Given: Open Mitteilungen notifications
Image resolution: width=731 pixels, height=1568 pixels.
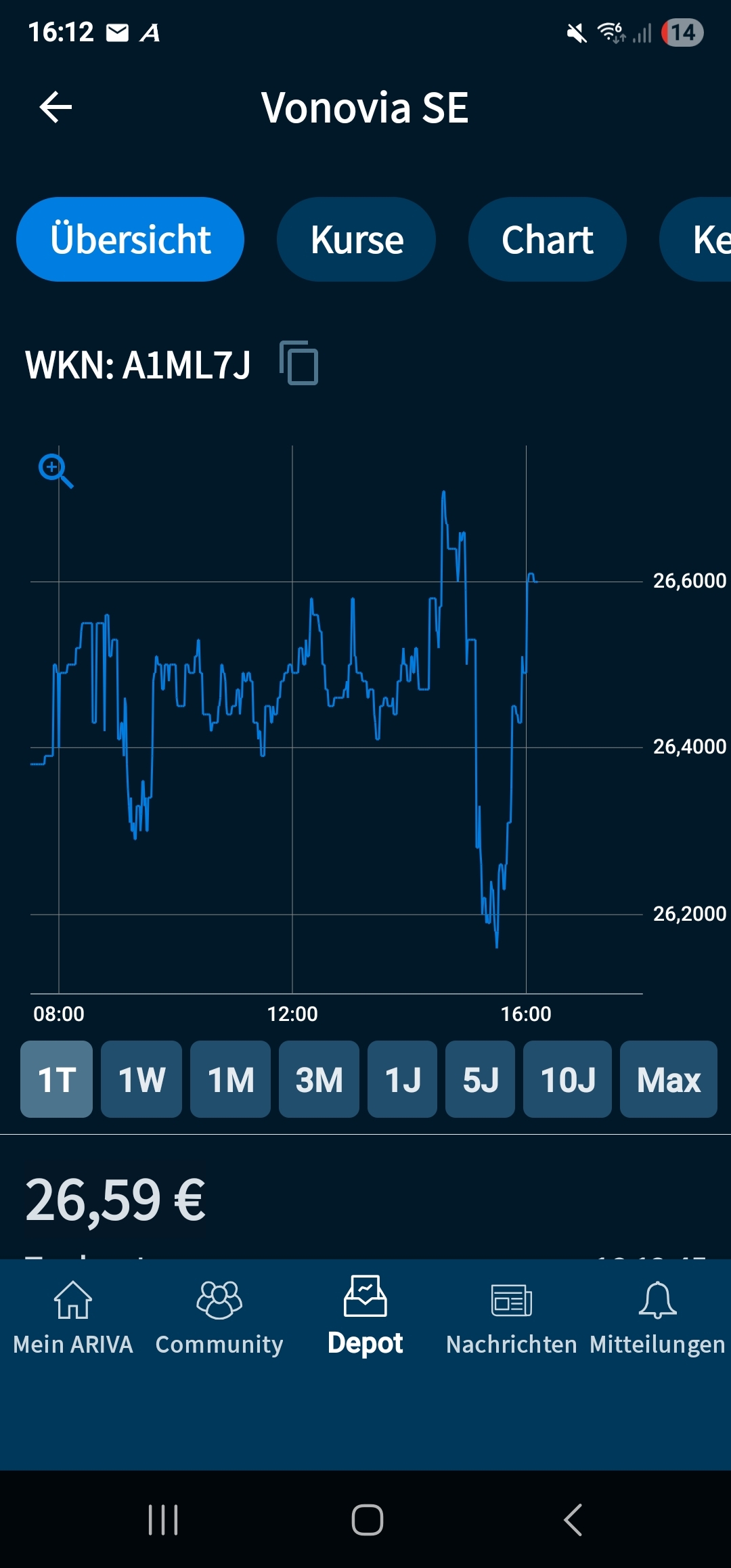Looking at the screenshot, I should (x=657, y=1317).
